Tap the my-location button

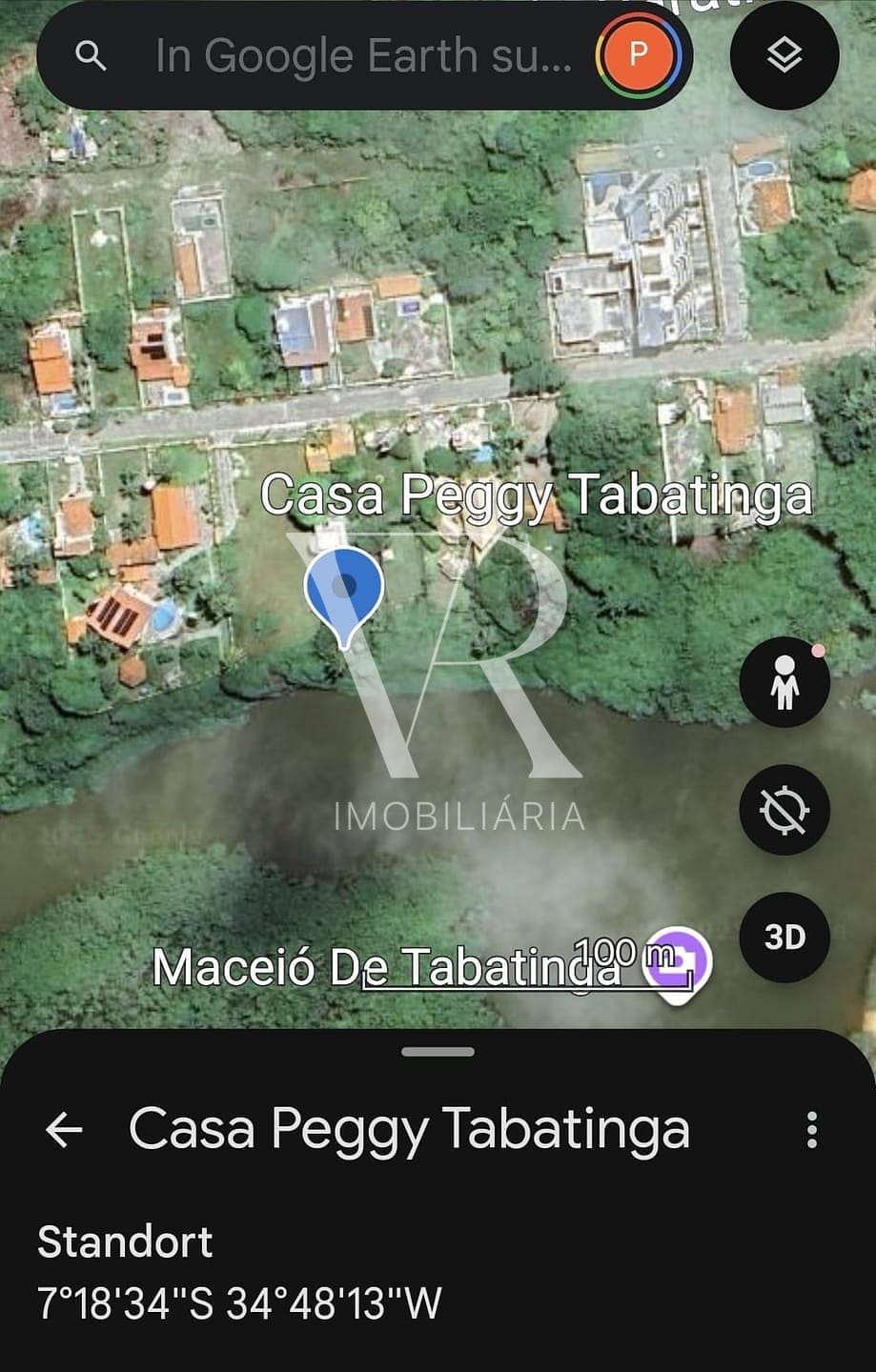(784, 811)
